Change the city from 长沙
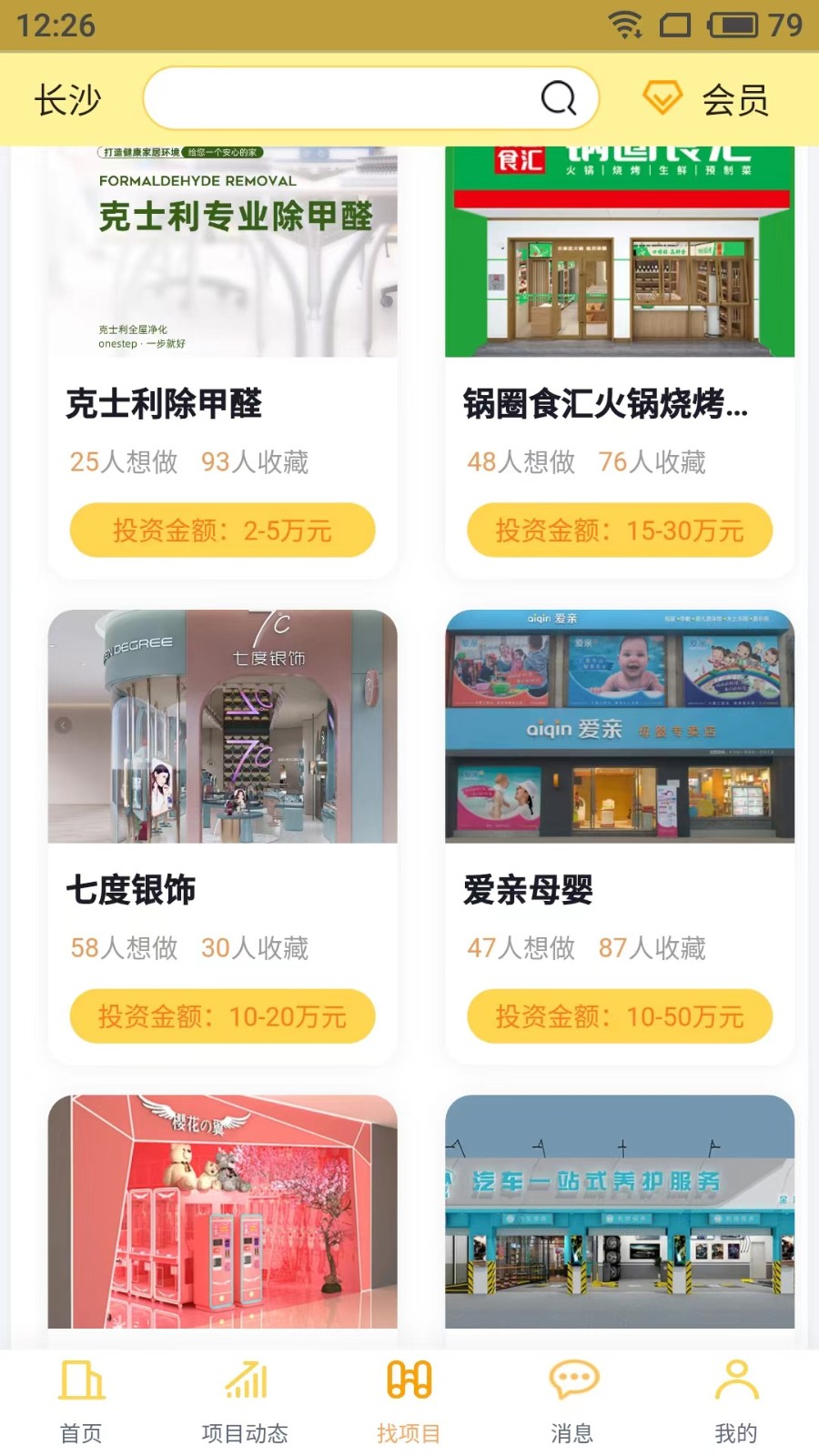Viewport: 819px width, 1456px height. tap(67, 99)
